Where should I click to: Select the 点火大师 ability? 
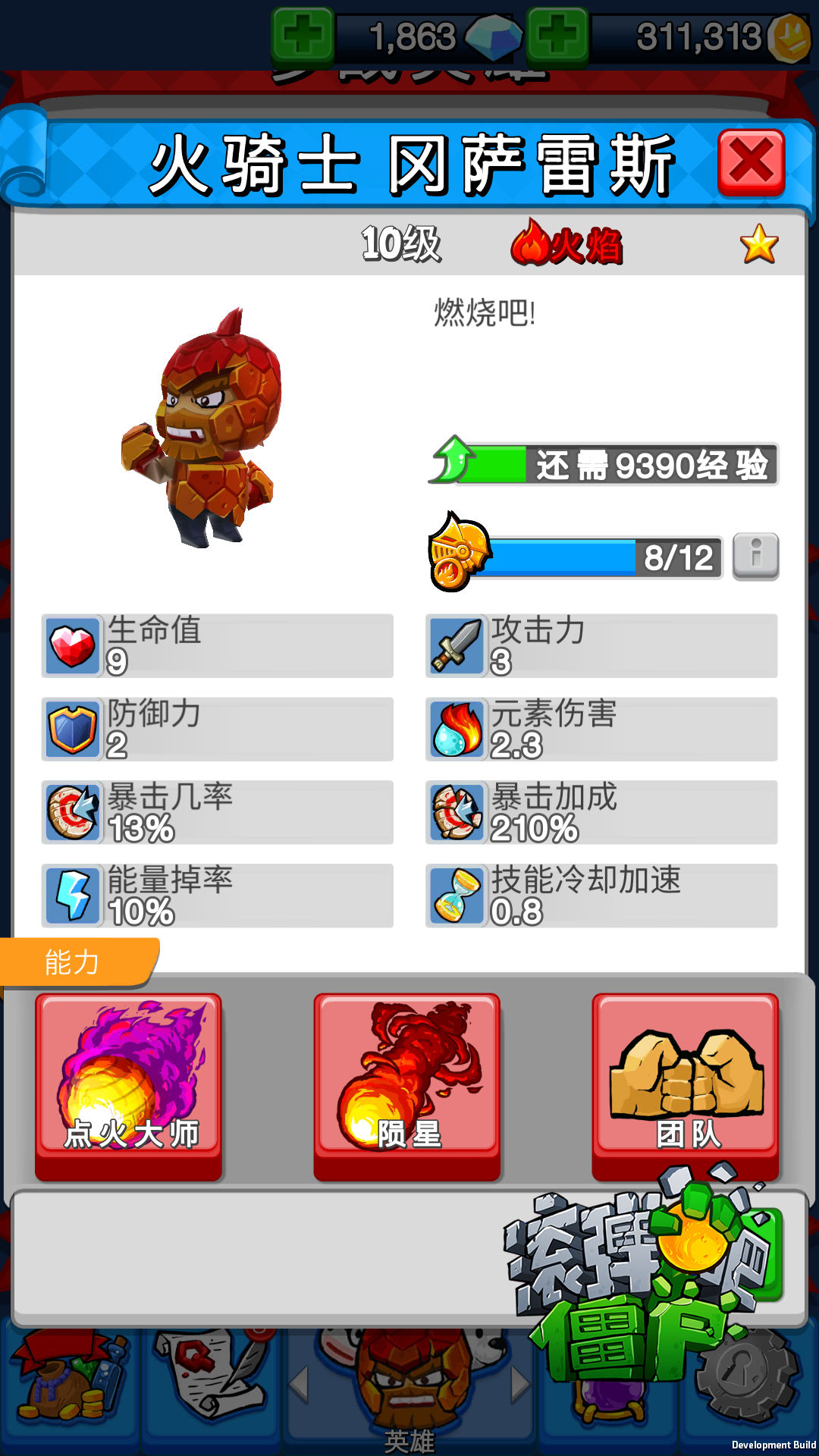[128, 1084]
